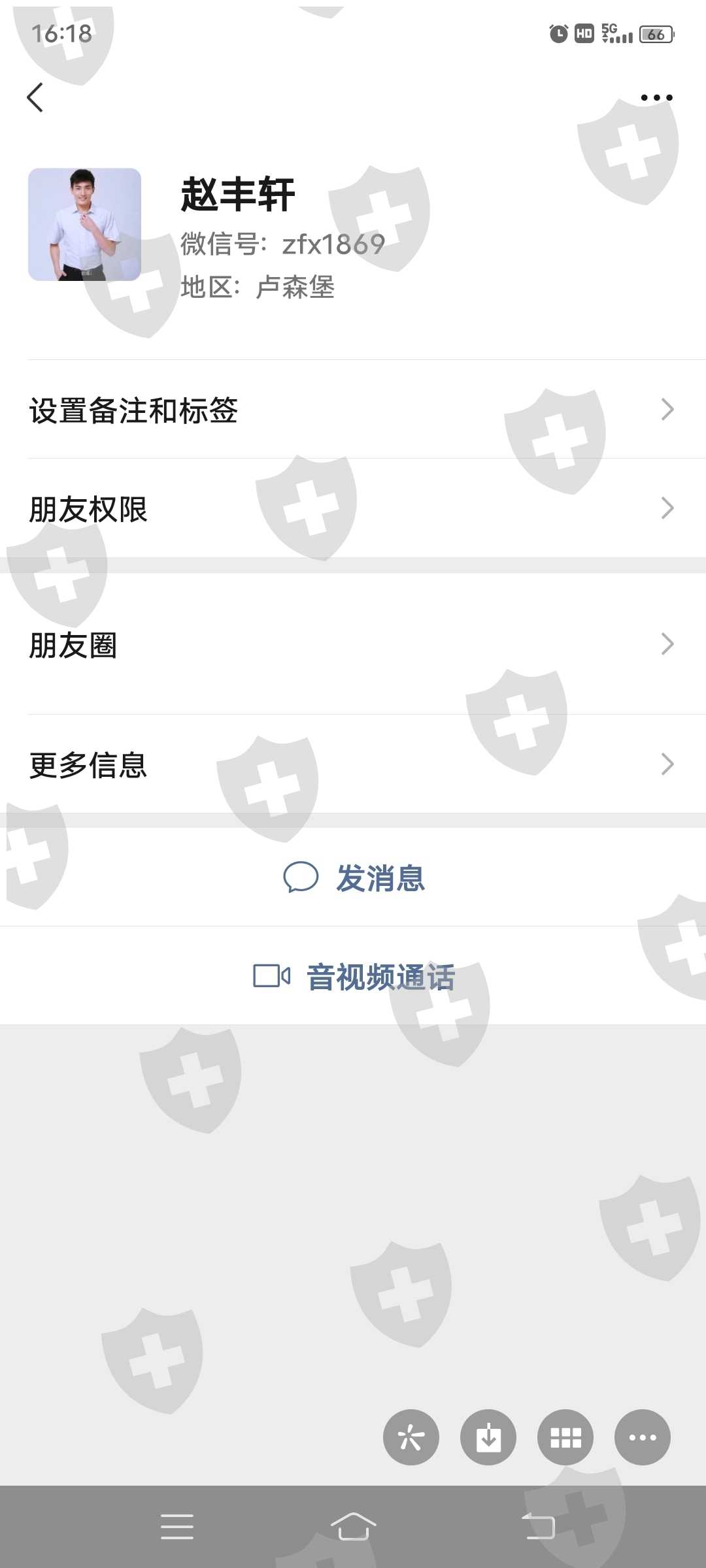706x1568 pixels.
Task: Start 音视频通话 call
Action: pyautogui.click(x=353, y=976)
